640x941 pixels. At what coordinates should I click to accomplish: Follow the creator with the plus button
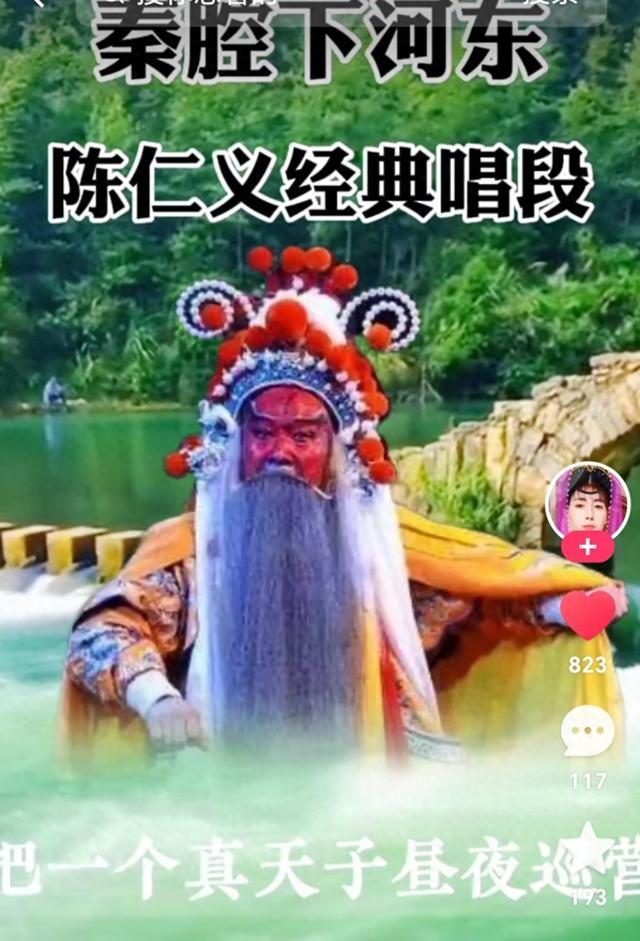(588, 547)
